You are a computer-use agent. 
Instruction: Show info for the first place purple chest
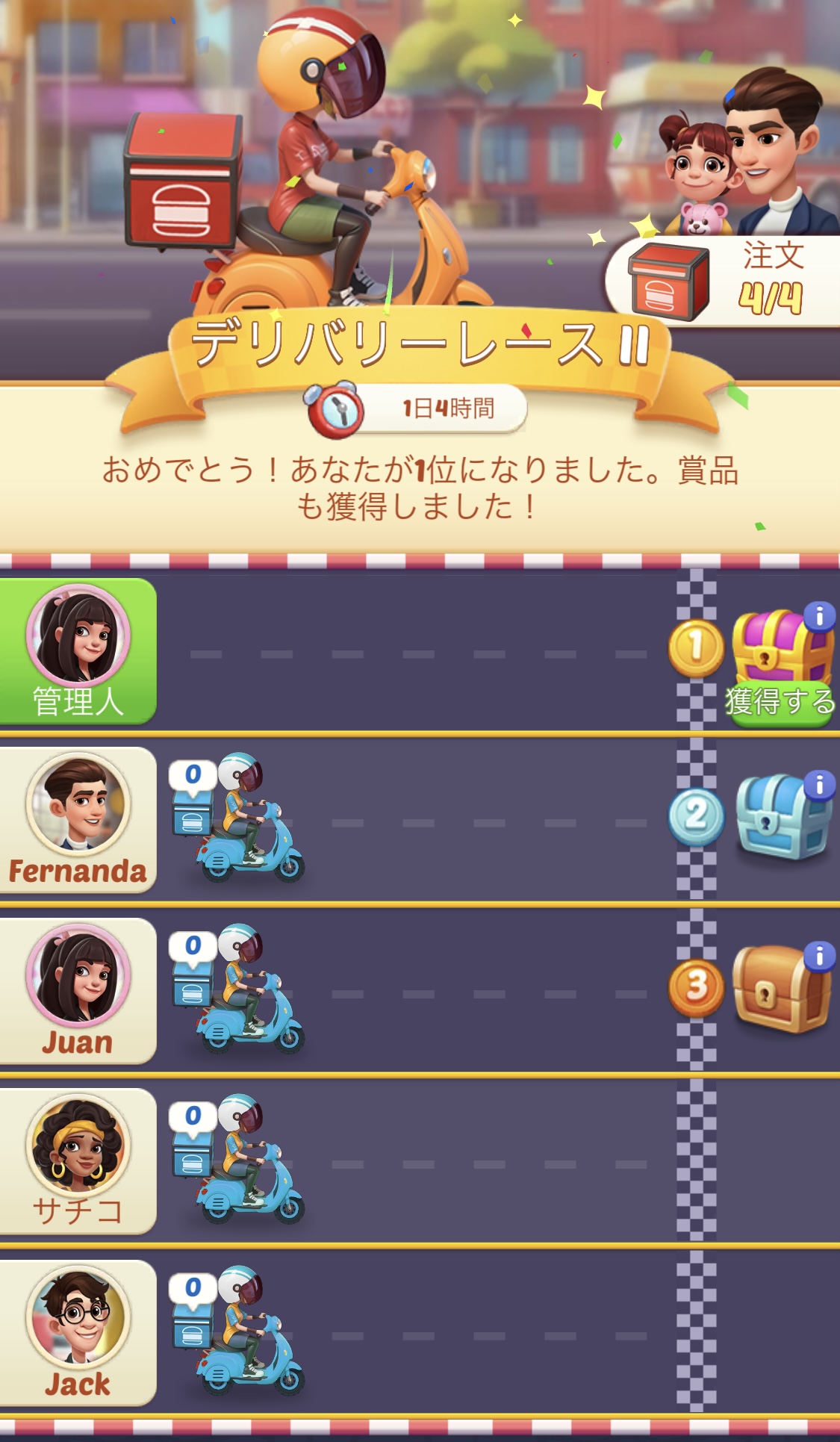click(819, 616)
